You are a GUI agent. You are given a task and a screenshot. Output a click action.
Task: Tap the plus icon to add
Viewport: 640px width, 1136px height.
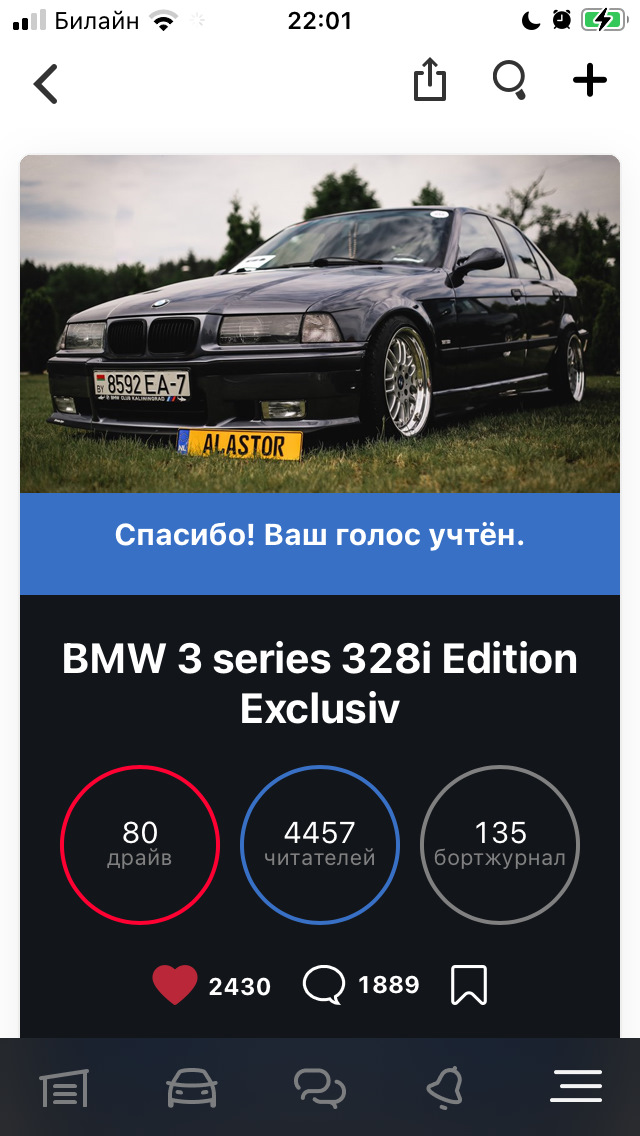(590, 81)
